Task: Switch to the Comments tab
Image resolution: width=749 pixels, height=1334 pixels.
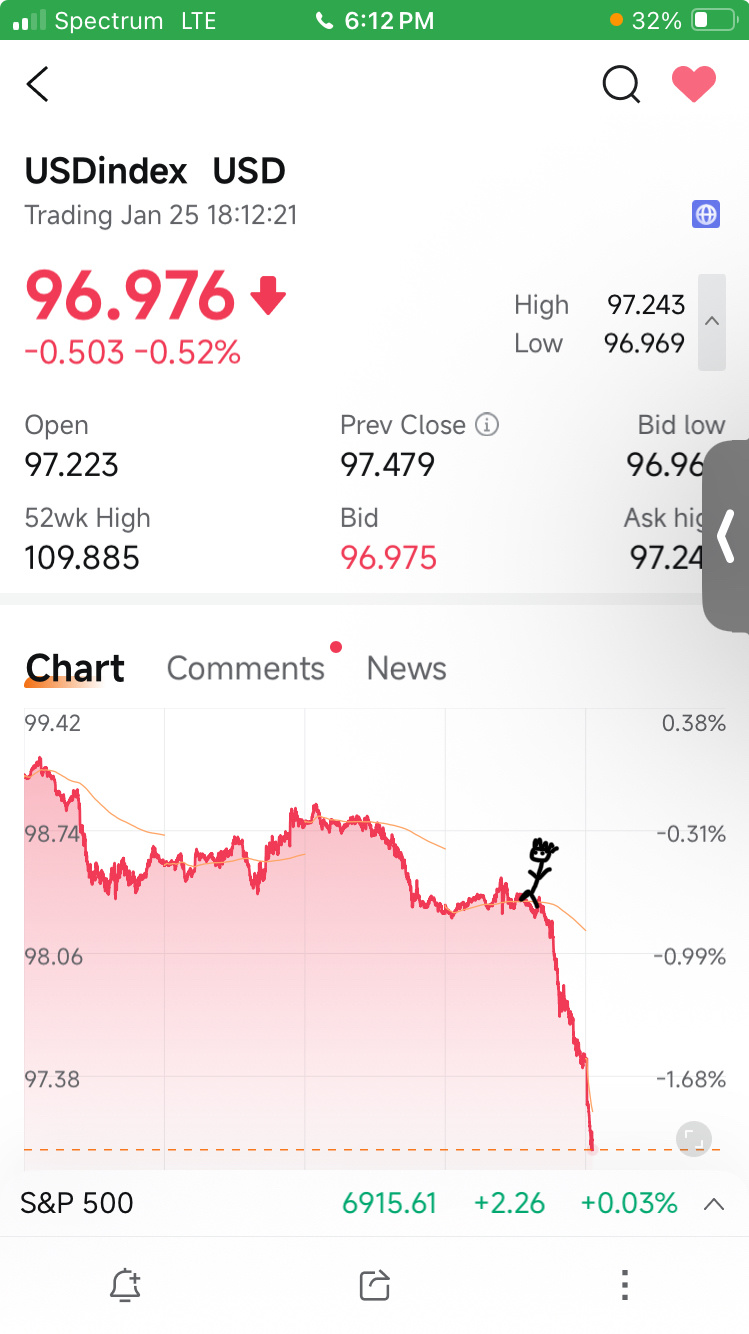Action: tap(246, 668)
